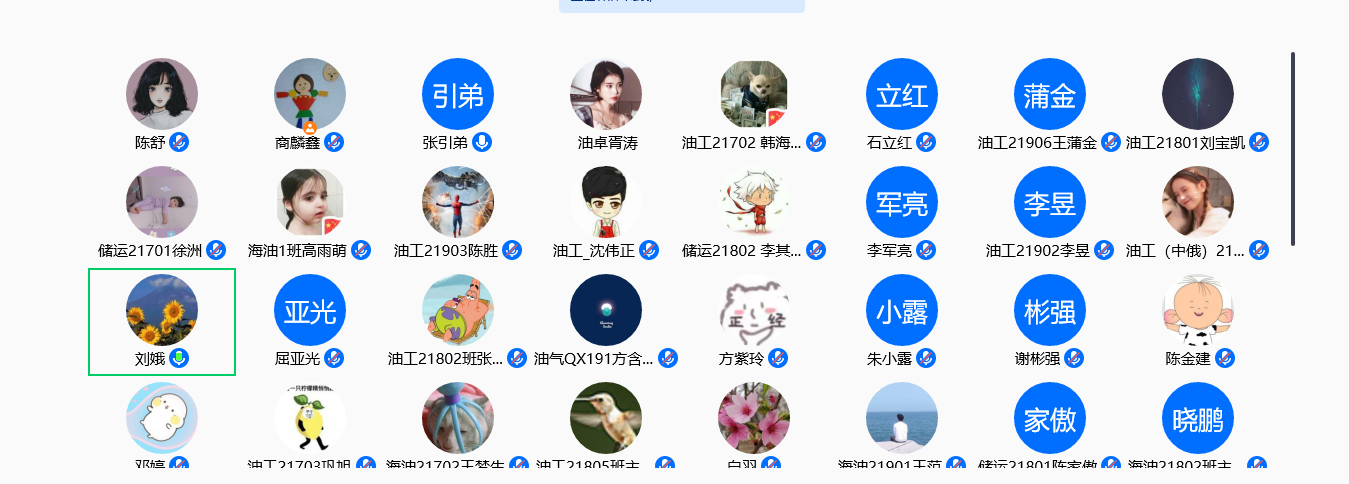Tap the vertical scrollbar on the right
Image resolution: width=1349 pixels, height=484 pixels.
[x=1293, y=148]
